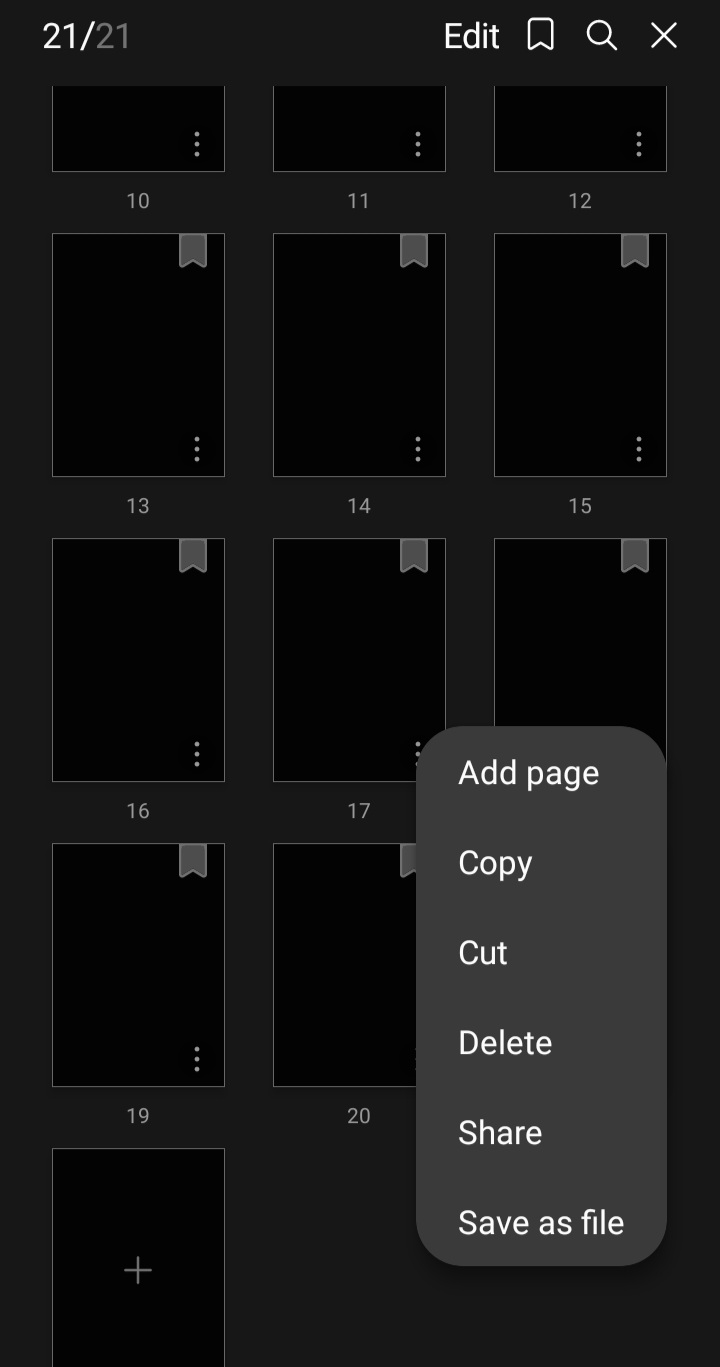720x1367 pixels.
Task: Open the three-dot menu on page 15
Action: 638,449
